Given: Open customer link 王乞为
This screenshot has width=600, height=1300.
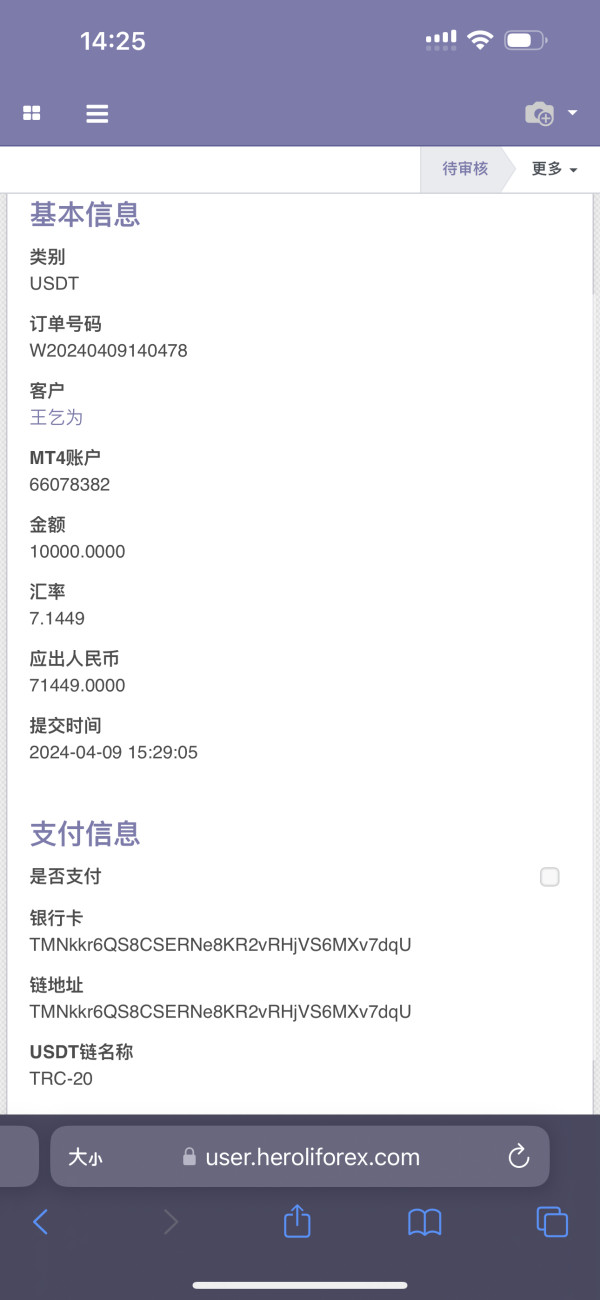Looking at the screenshot, I should pyautogui.click(x=56, y=417).
